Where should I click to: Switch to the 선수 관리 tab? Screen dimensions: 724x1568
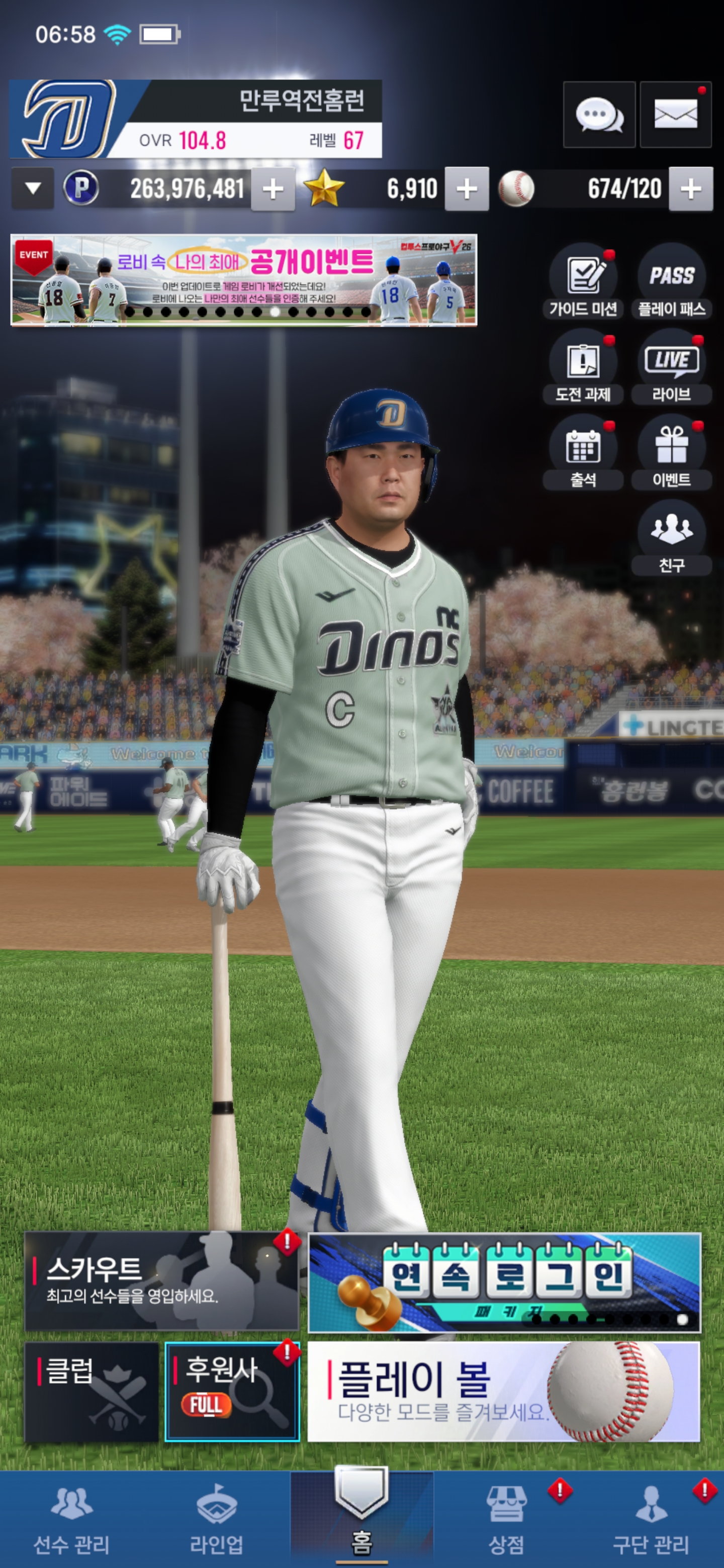(x=72, y=1519)
